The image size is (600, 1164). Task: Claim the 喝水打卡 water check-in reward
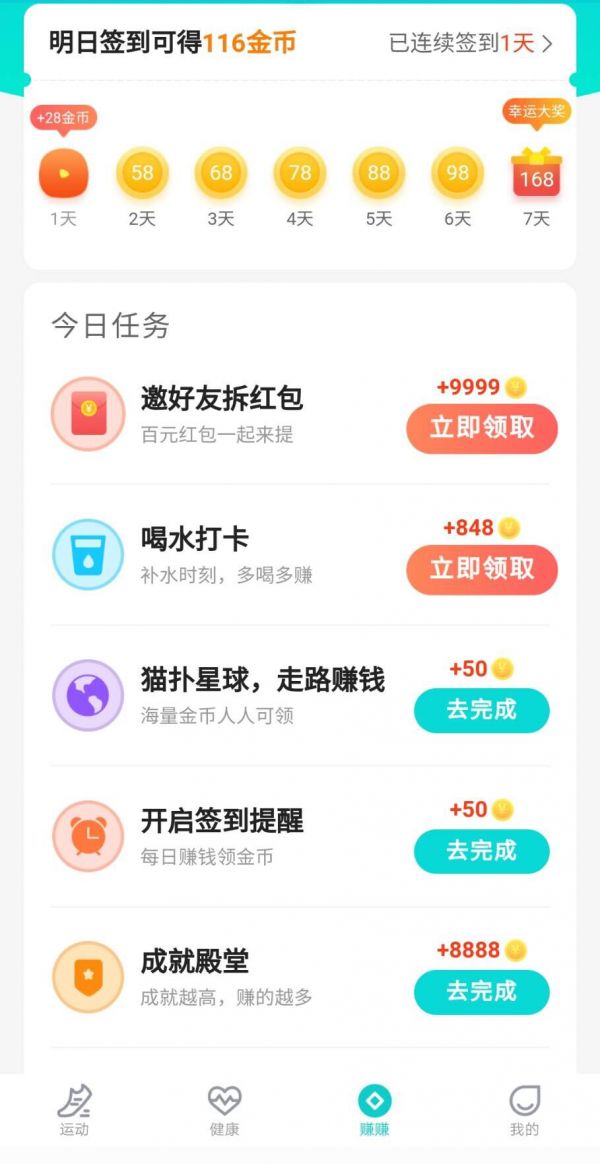pyautogui.click(x=482, y=569)
